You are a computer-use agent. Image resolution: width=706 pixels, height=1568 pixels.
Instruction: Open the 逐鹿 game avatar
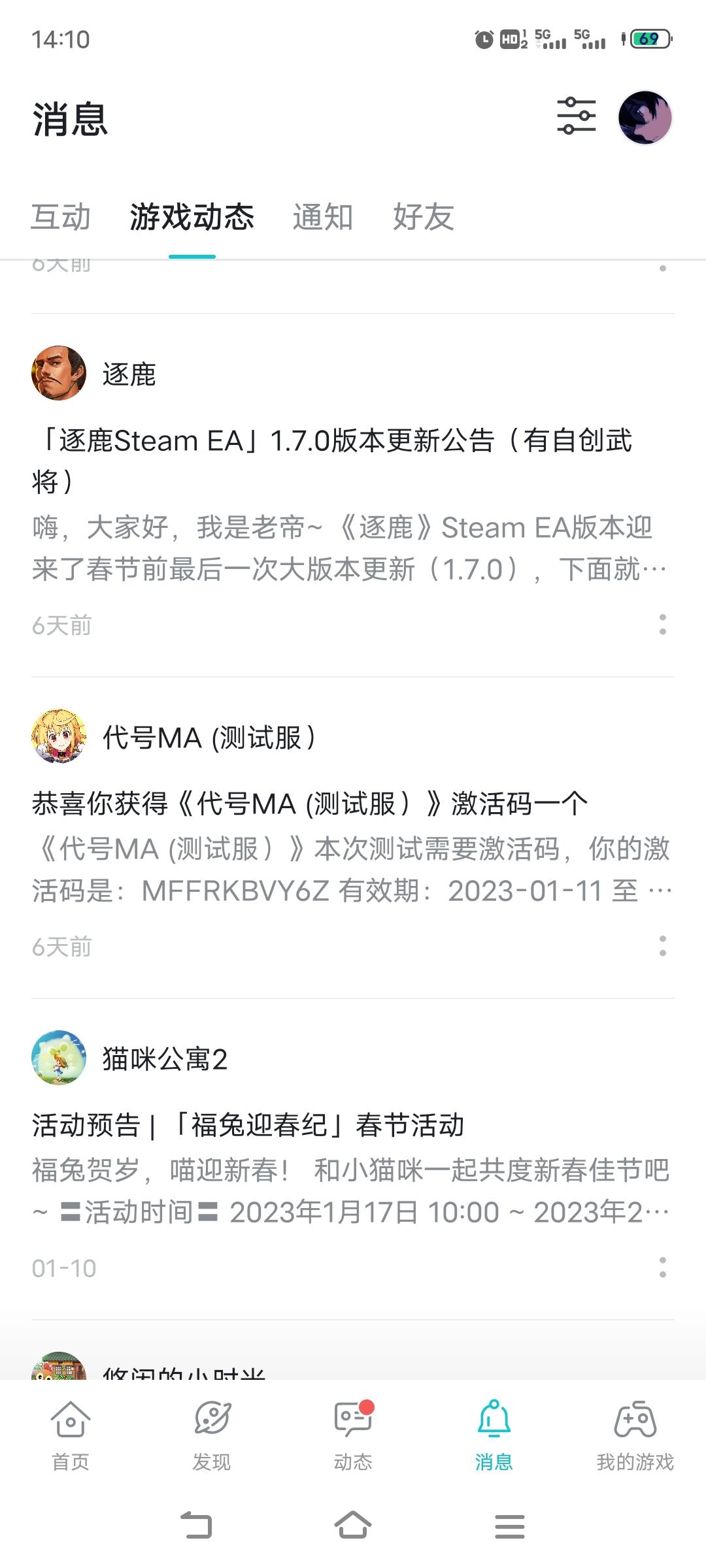tap(59, 373)
